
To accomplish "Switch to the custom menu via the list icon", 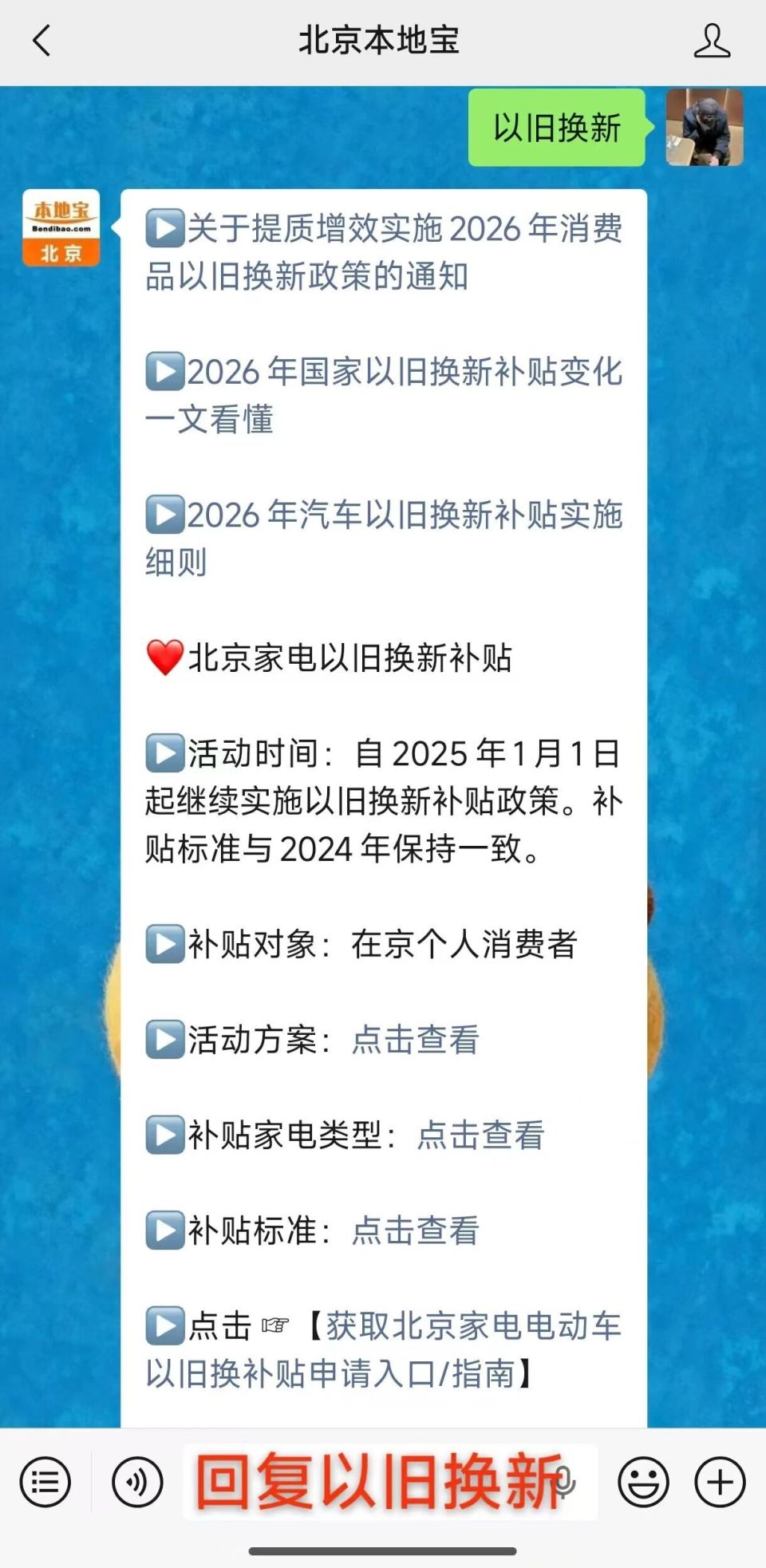I will click(x=44, y=1482).
